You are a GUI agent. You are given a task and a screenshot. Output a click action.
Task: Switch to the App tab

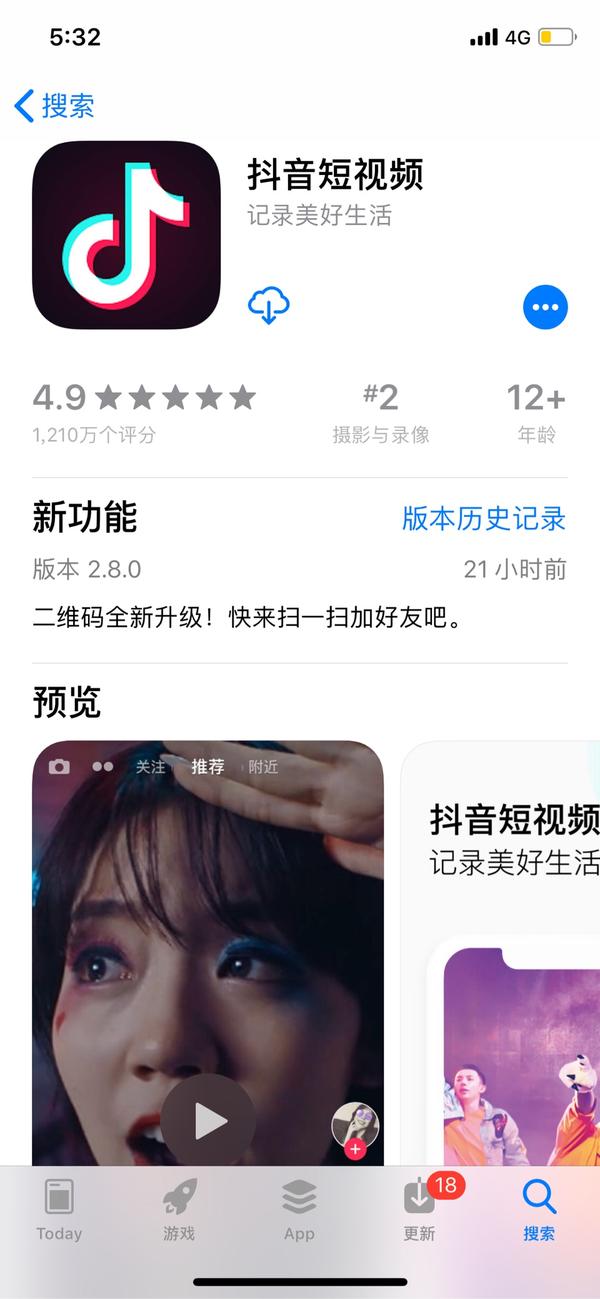pyautogui.click(x=299, y=1210)
